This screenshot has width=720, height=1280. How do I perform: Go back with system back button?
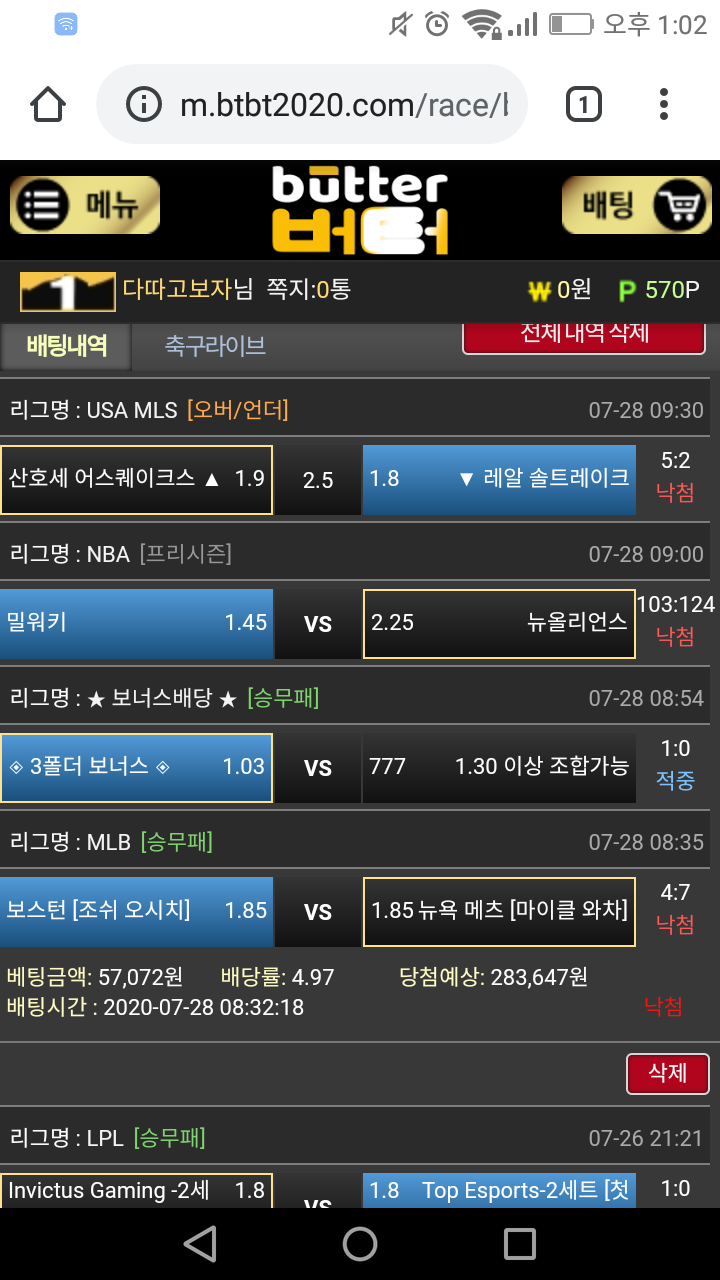200,1243
